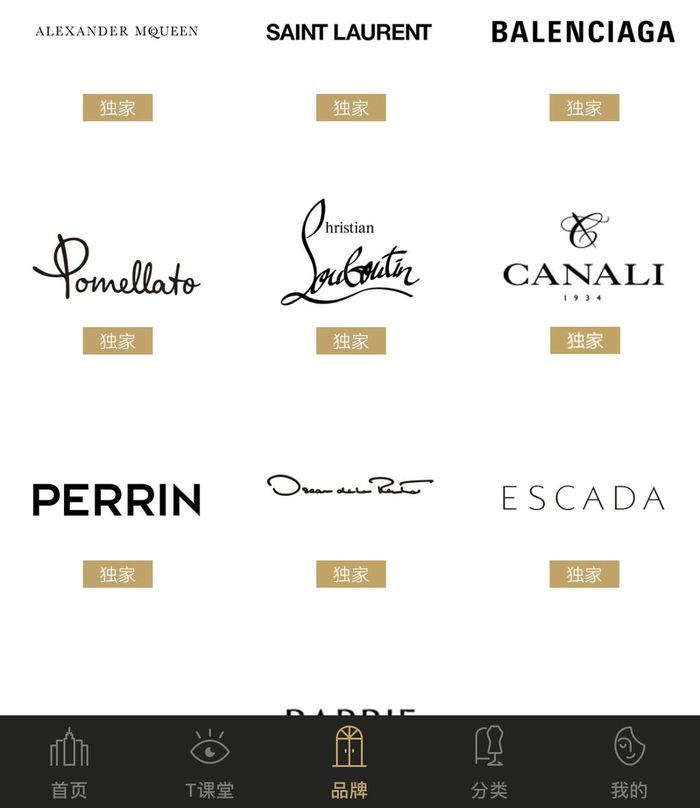Open the Alexander McQueen brand
Screen dimensions: 700x808
[x=117, y=32]
